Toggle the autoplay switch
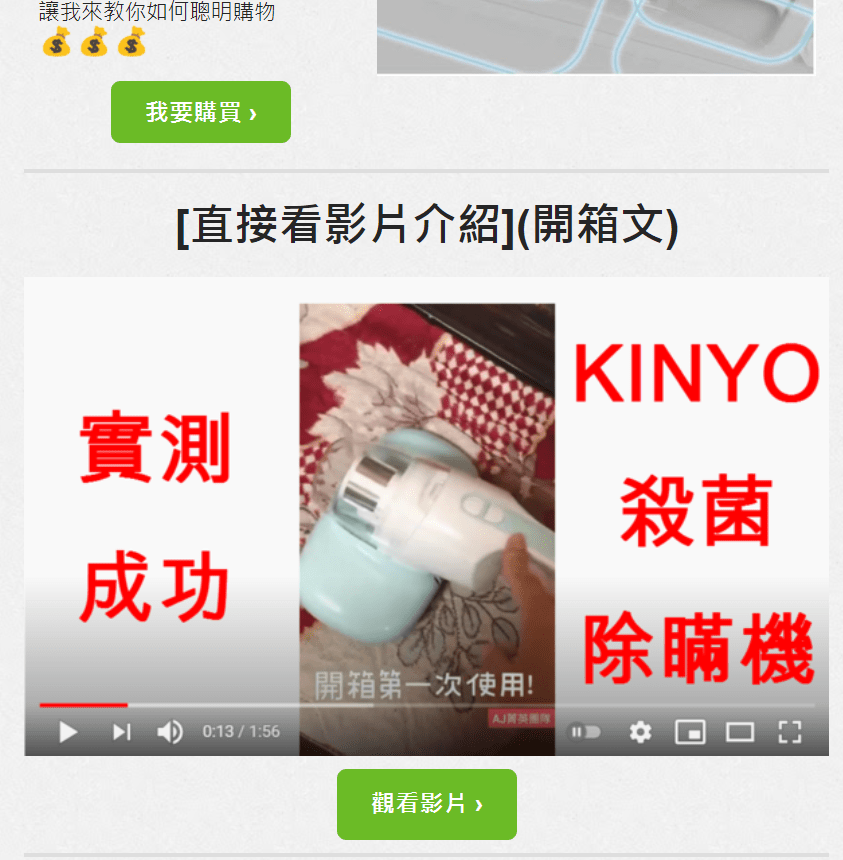The image size is (843, 860). click(x=586, y=732)
